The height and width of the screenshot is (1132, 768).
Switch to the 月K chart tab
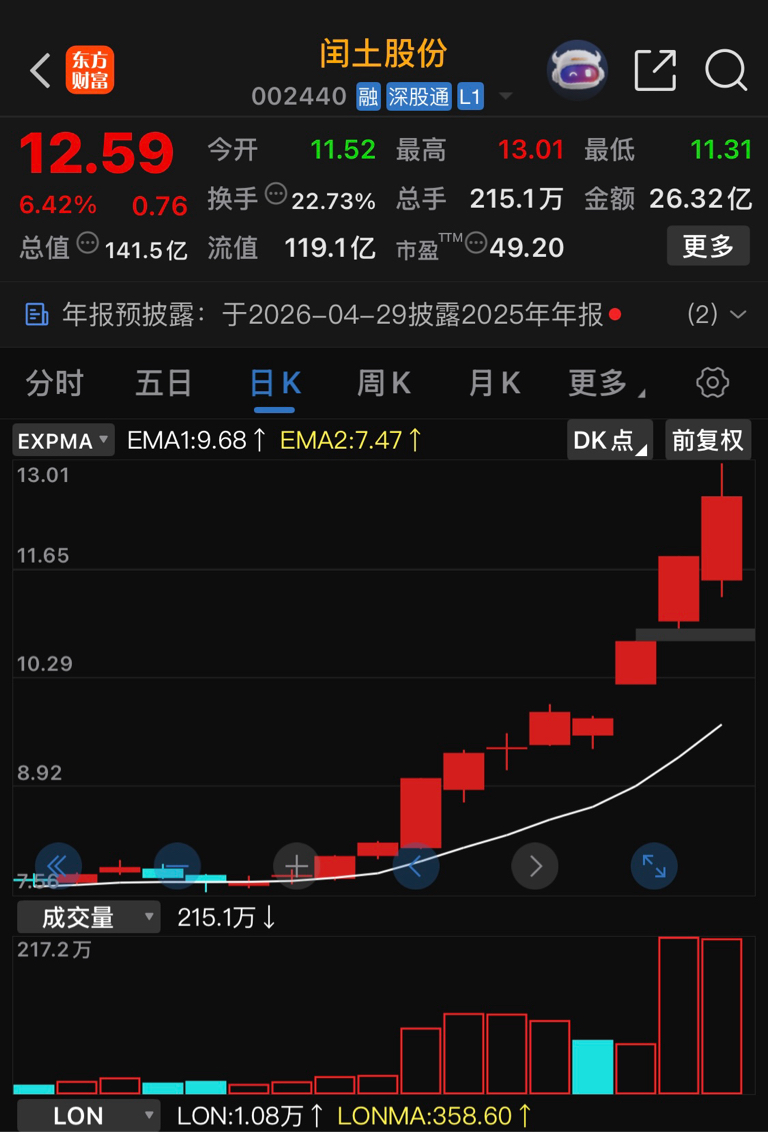pos(494,383)
